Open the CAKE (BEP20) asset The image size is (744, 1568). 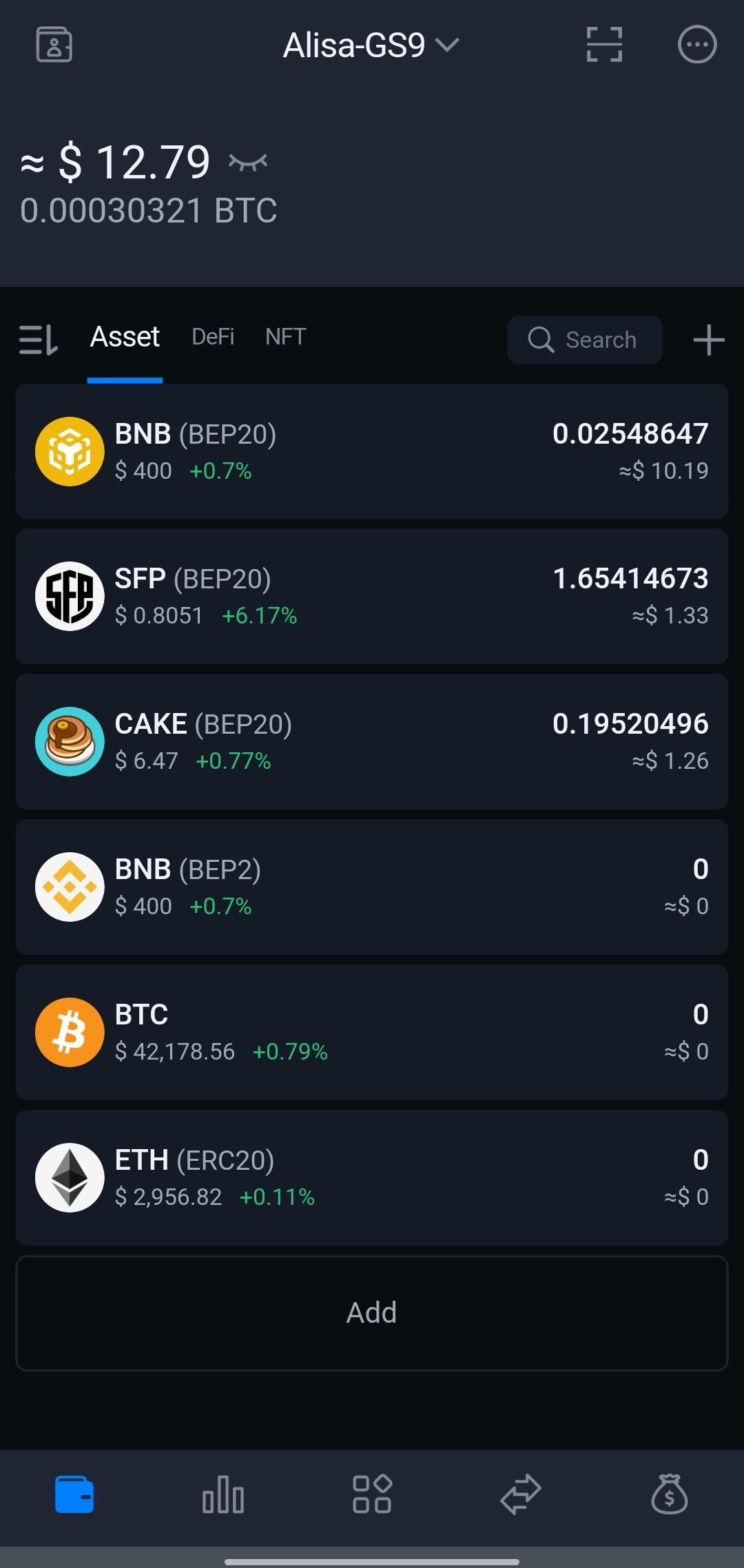(x=372, y=741)
